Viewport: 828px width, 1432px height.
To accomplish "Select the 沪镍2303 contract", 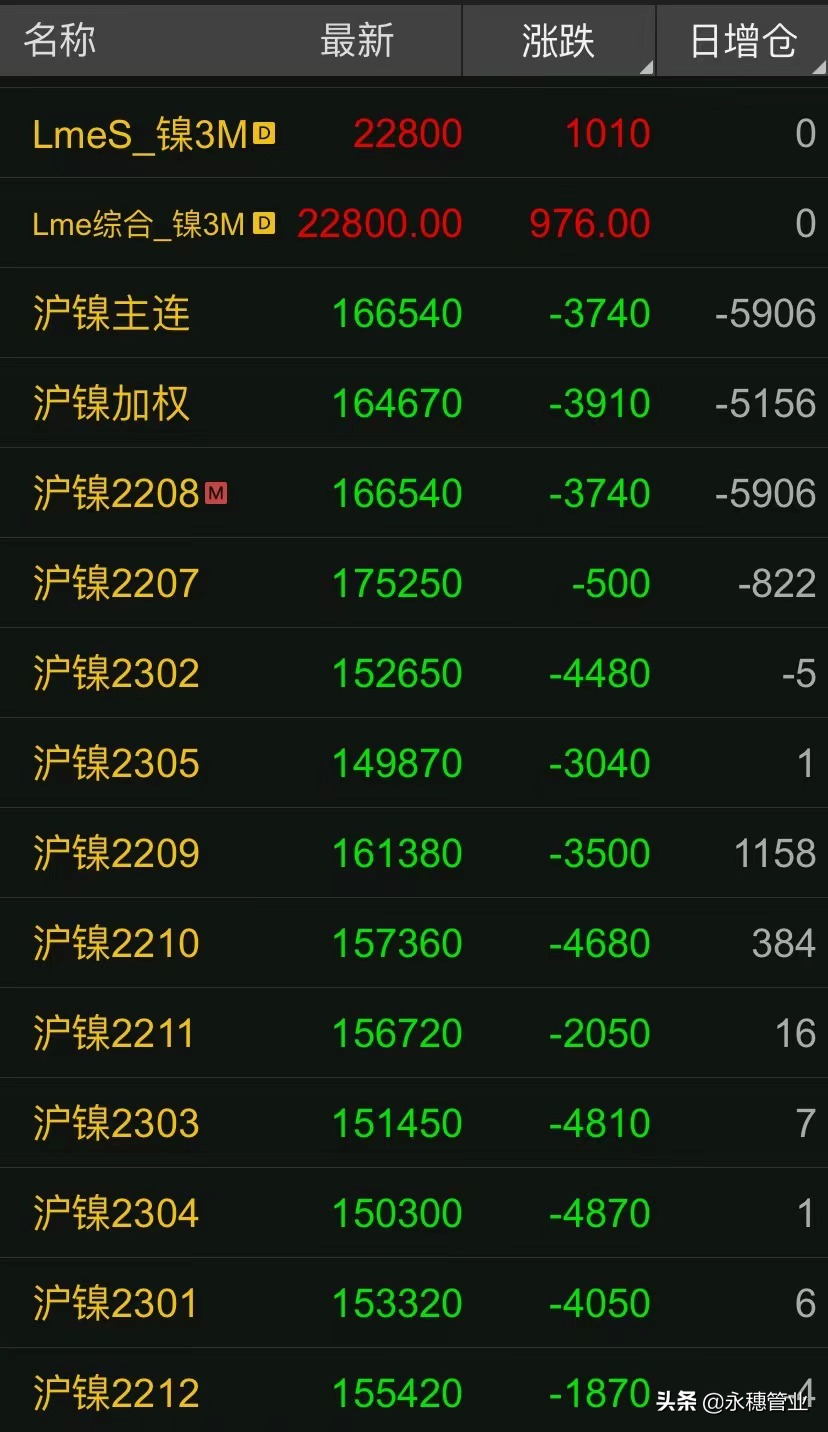I will pos(414,1123).
